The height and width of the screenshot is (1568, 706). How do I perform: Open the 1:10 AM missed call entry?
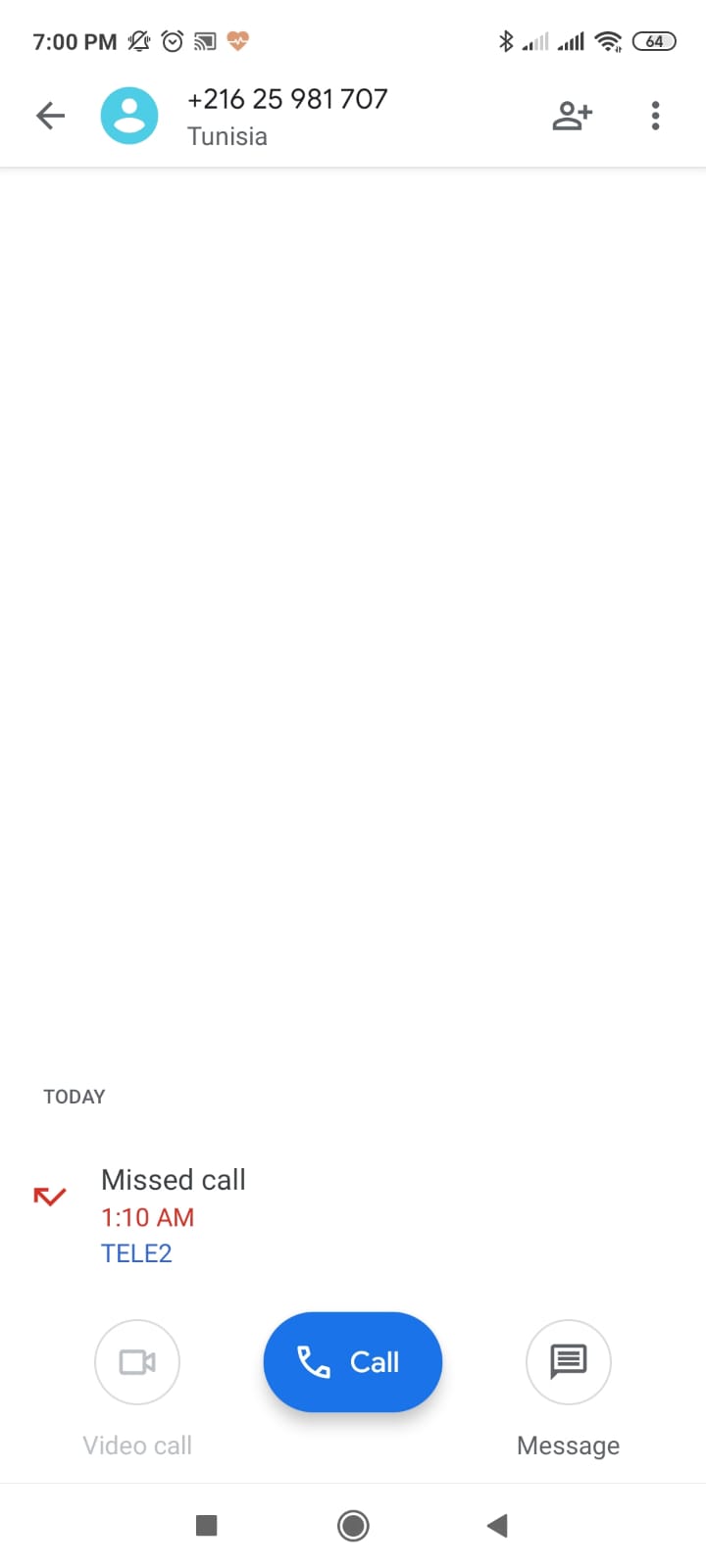click(353, 1215)
